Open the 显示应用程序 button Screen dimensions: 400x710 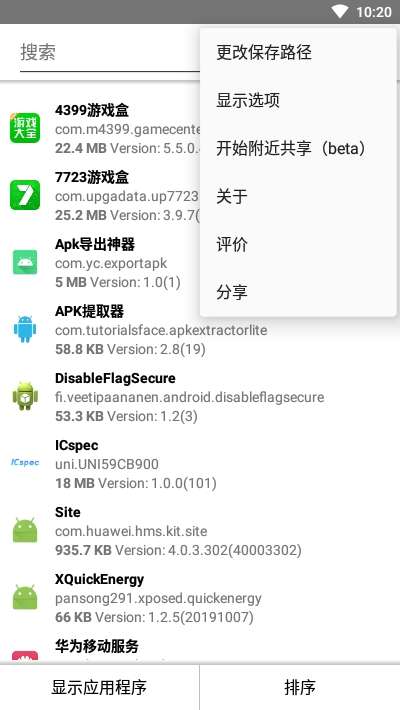(99, 687)
